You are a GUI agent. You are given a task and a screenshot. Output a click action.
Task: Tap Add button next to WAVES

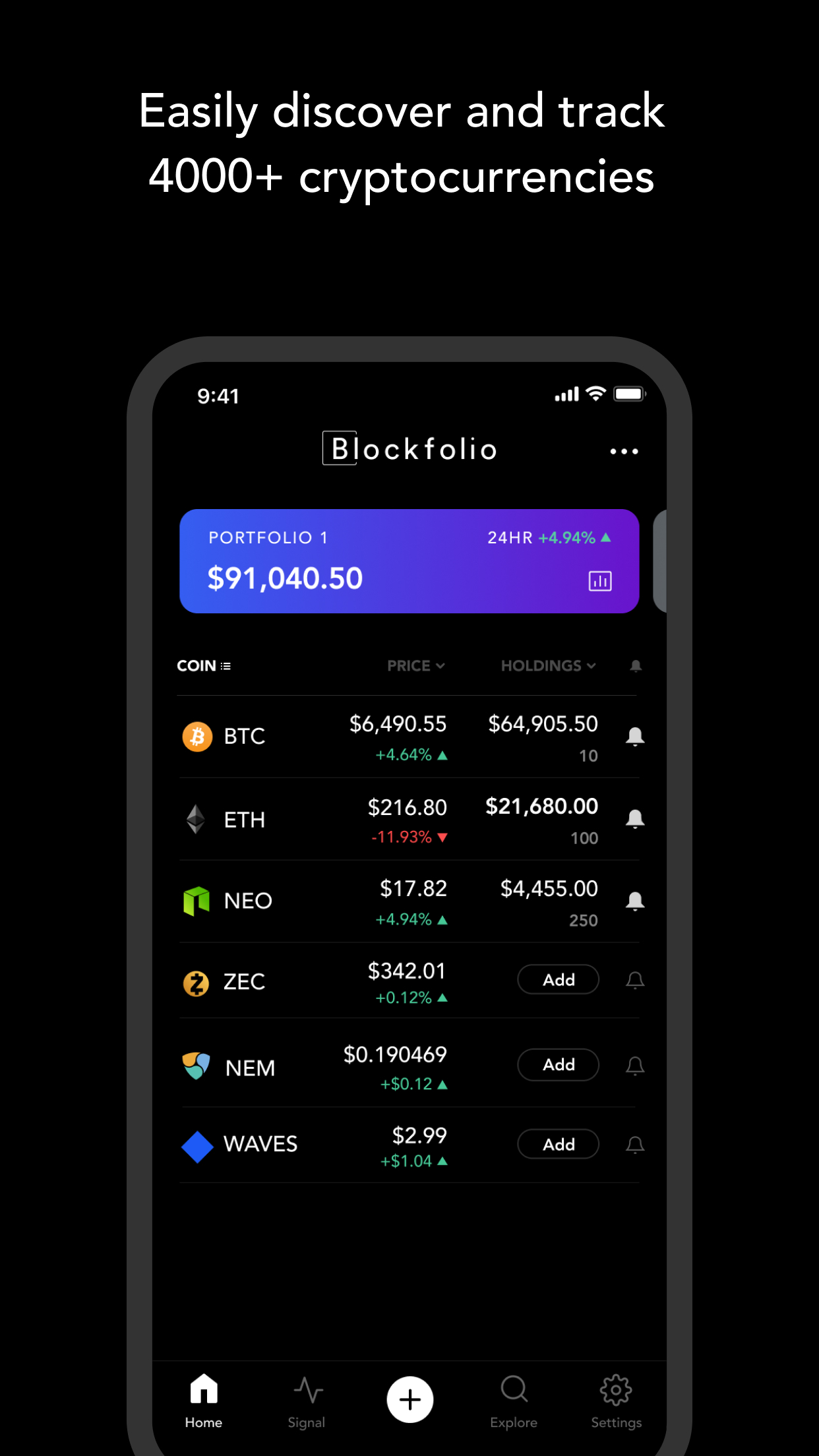coord(558,1145)
